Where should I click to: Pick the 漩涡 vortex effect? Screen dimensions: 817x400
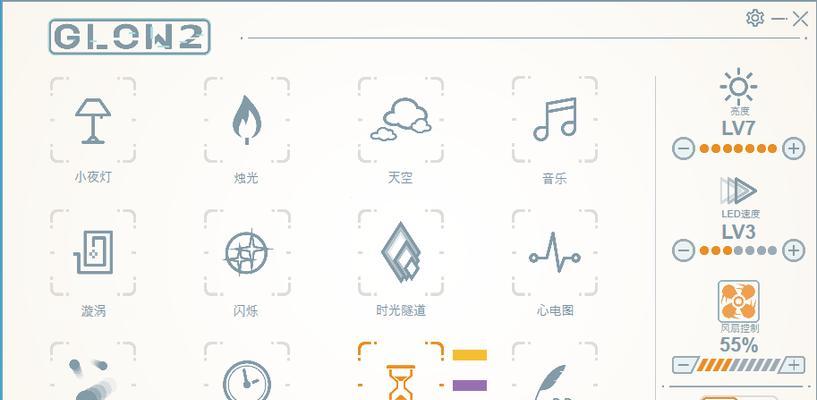tap(93, 254)
